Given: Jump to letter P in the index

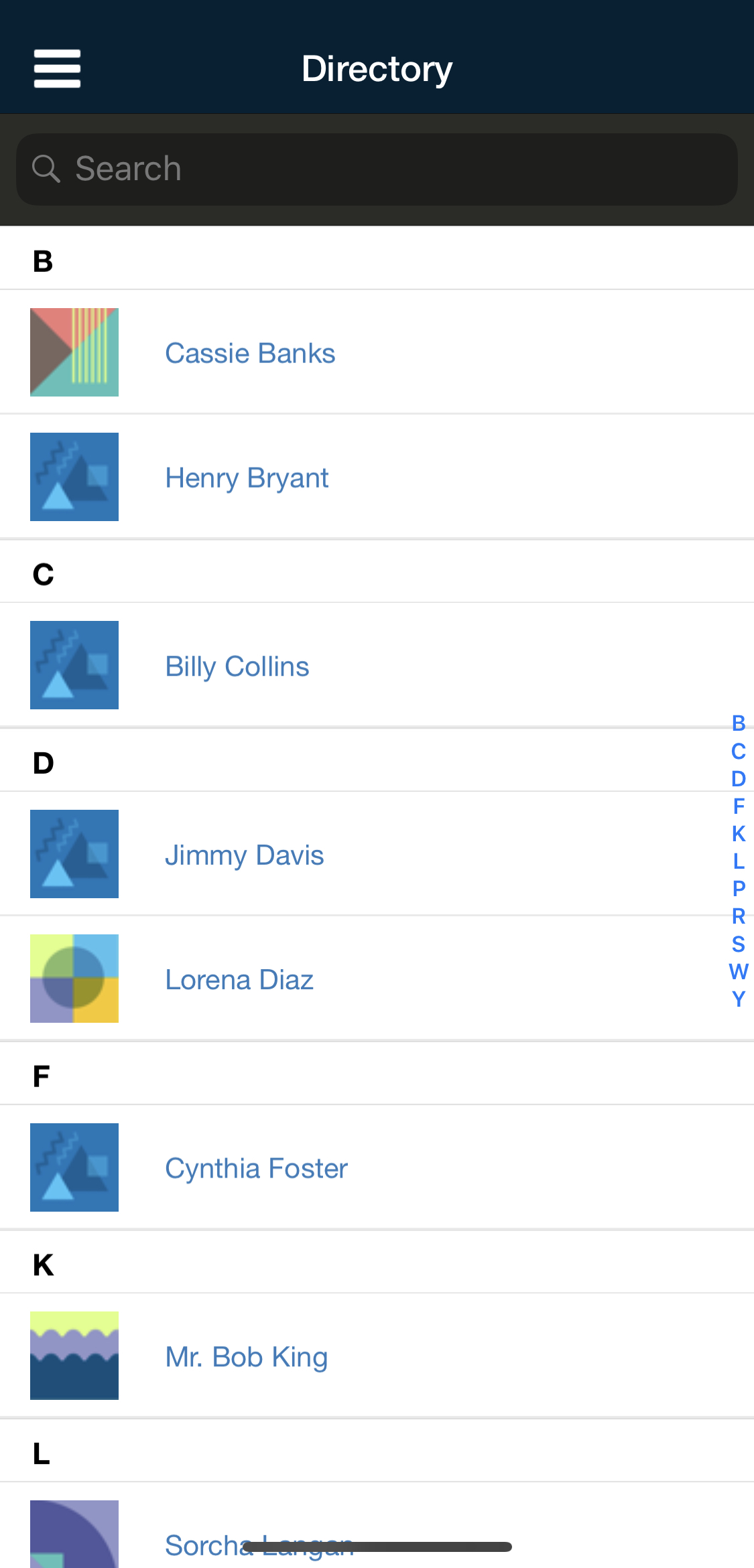Looking at the screenshot, I should click(x=739, y=889).
